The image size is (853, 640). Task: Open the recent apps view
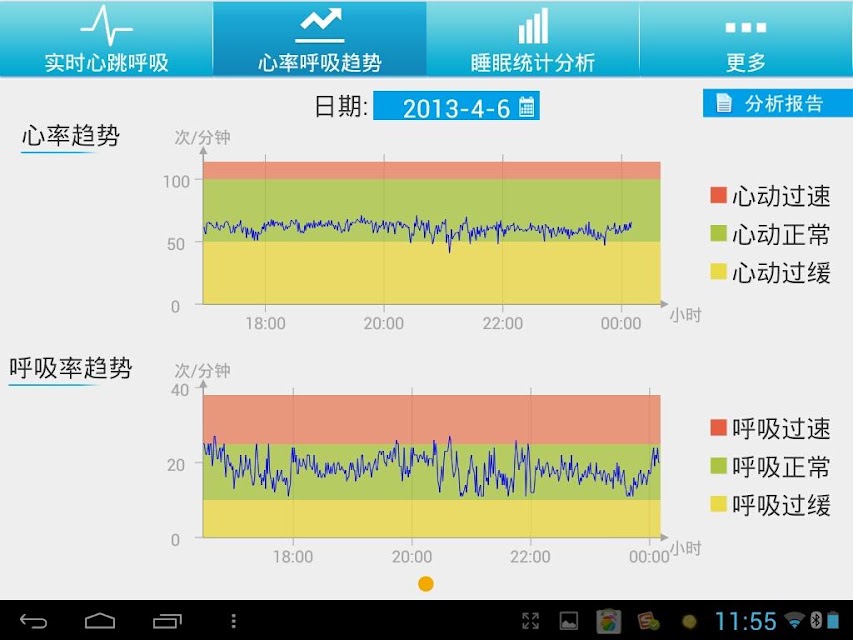(x=167, y=621)
